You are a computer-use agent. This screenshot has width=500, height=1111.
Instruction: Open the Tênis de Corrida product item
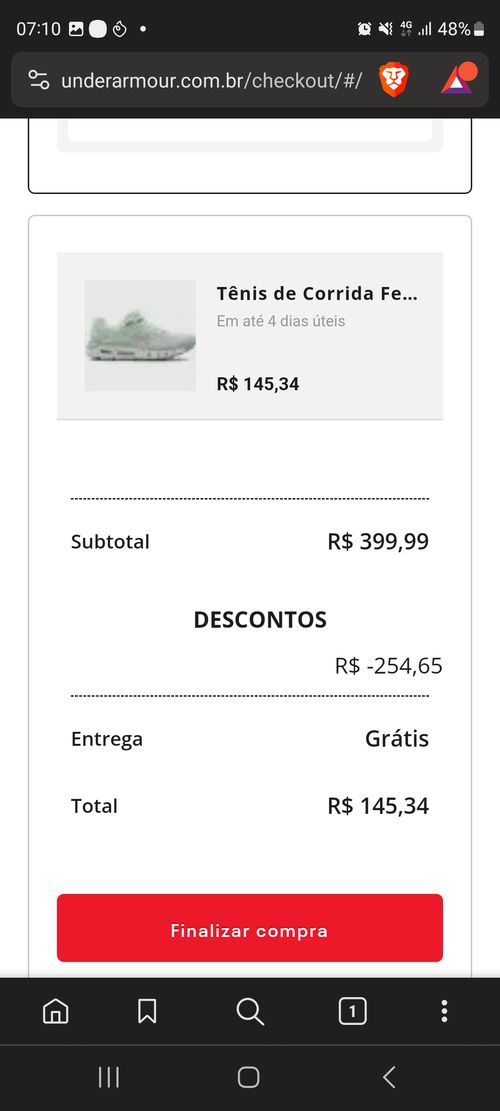[x=250, y=336]
